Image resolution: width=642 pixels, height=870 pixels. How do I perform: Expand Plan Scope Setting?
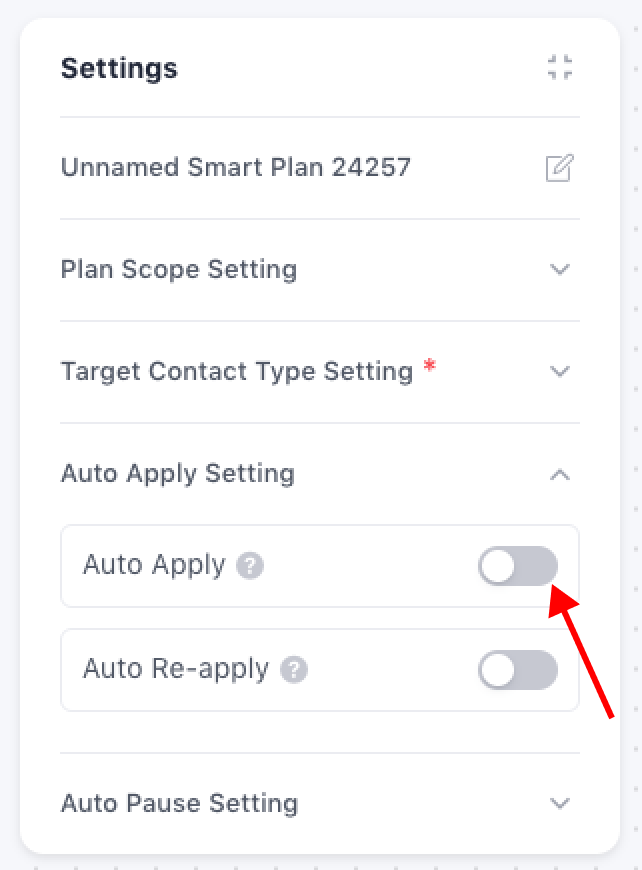coord(560,270)
